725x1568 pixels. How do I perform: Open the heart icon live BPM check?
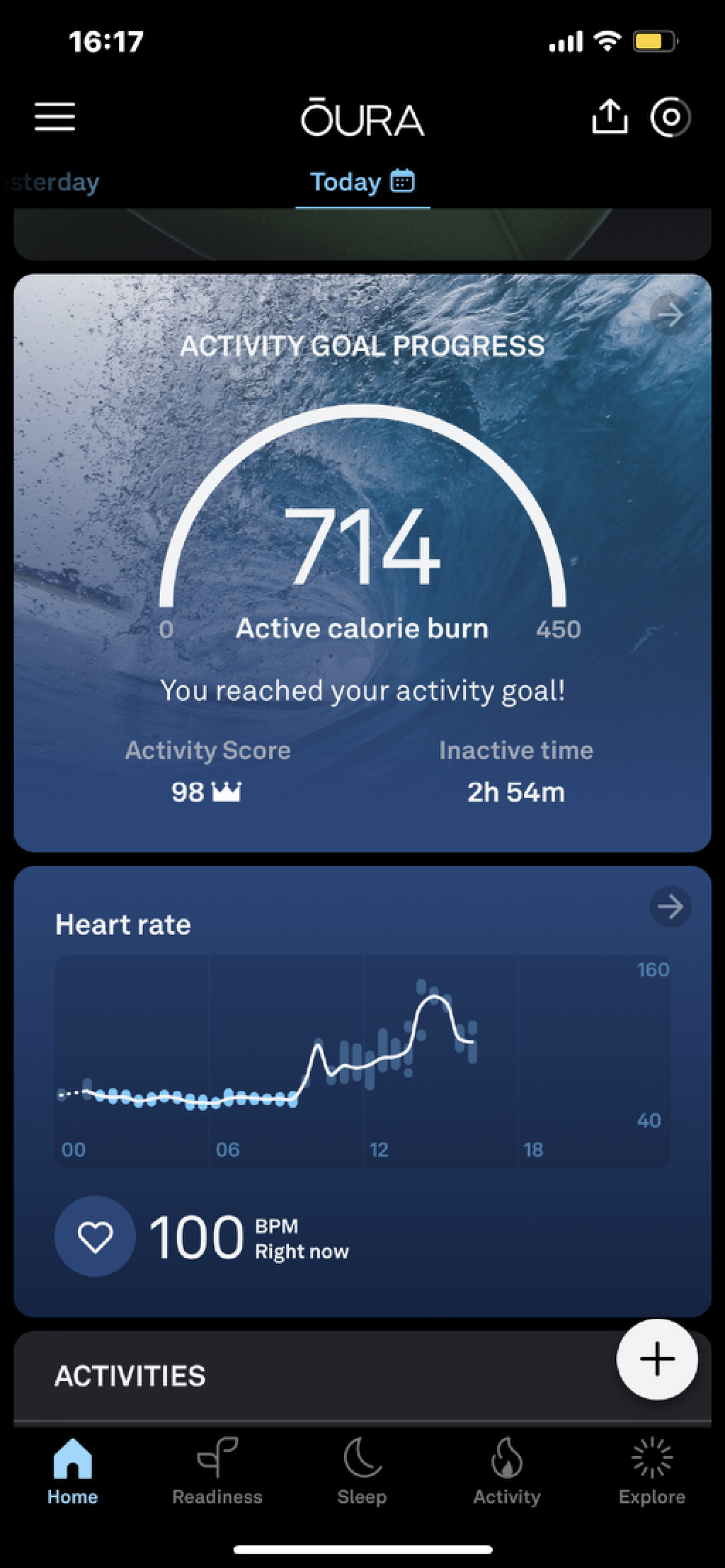click(95, 1237)
